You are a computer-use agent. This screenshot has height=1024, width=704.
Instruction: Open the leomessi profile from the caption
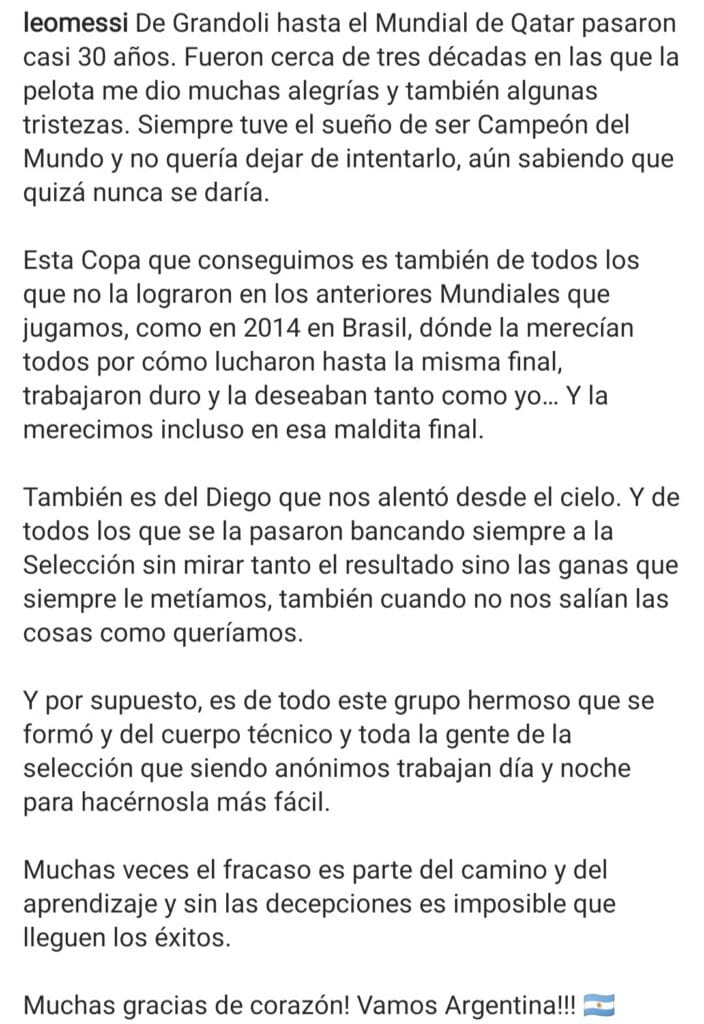tap(78, 22)
